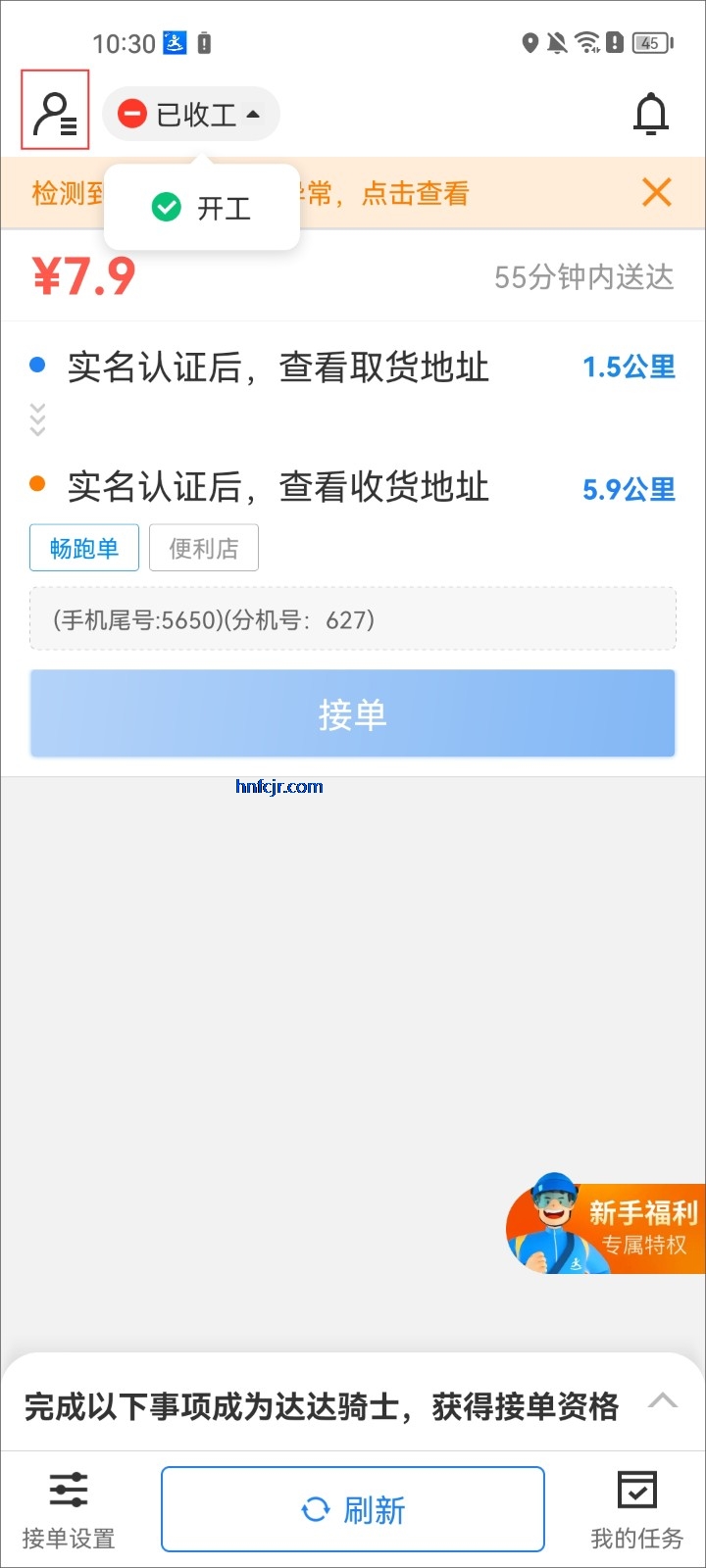Select 开工 to start working
The height and width of the screenshot is (1568, 706).
click(202, 208)
